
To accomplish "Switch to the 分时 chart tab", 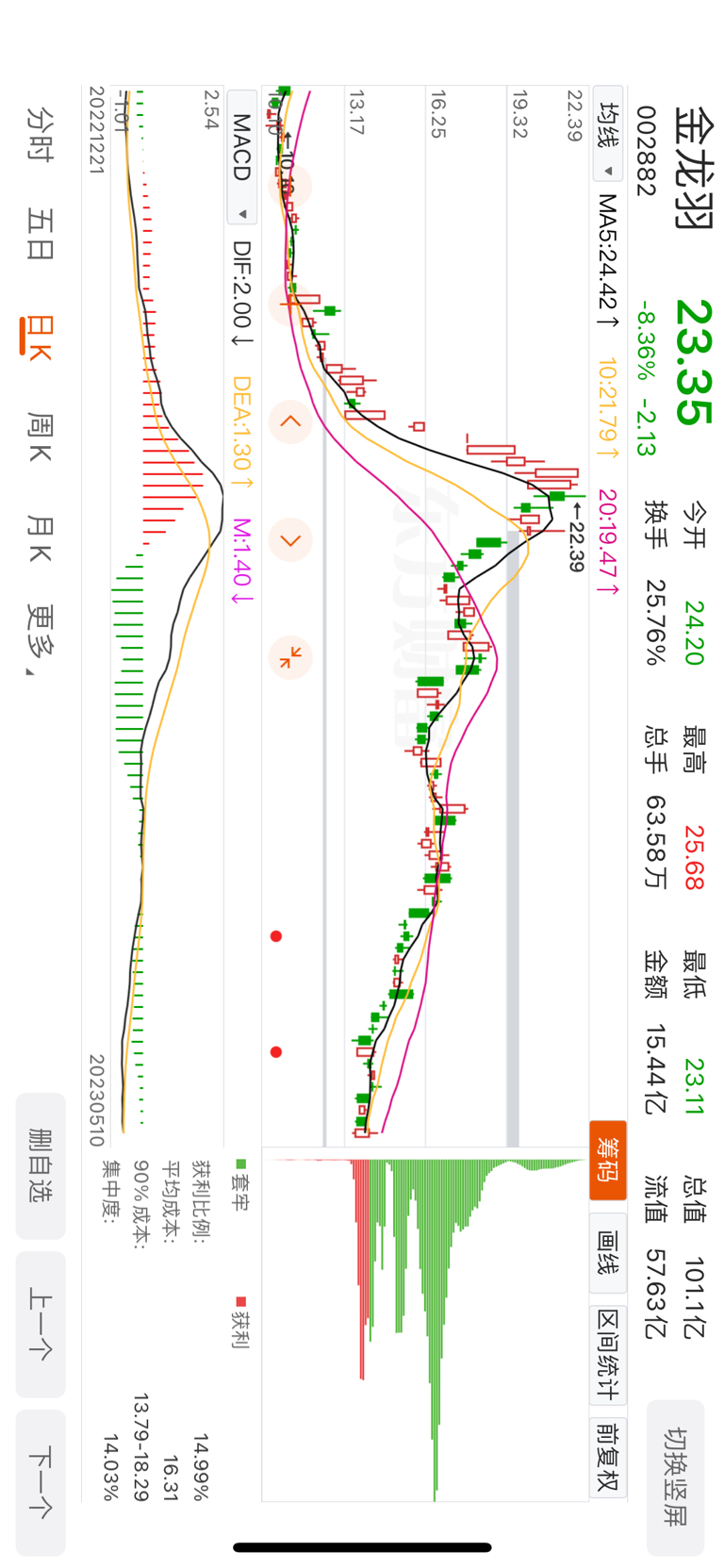I will coord(40,135).
